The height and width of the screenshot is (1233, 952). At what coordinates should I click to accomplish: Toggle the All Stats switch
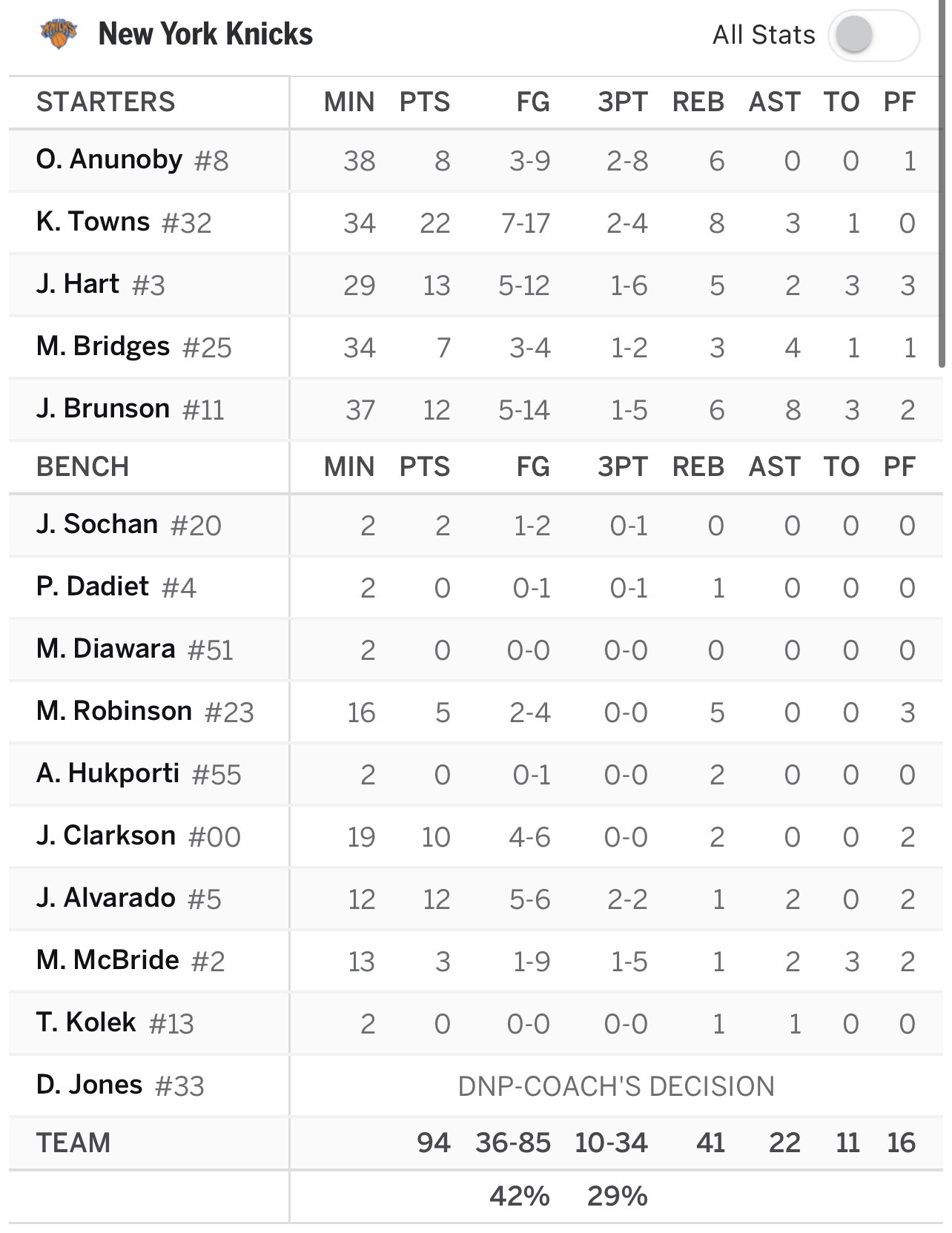(873, 35)
